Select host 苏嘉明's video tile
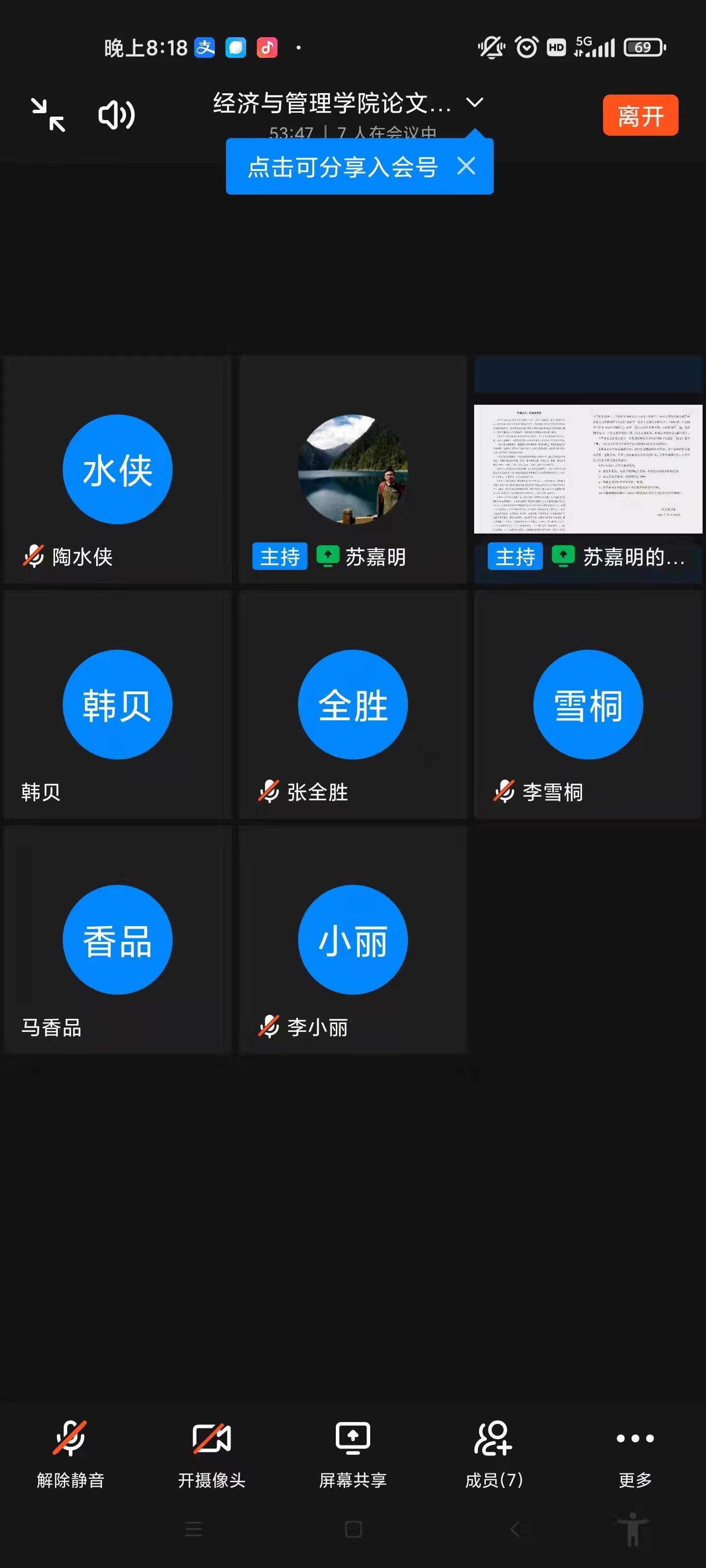Image resolution: width=706 pixels, height=1568 pixels. (x=353, y=469)
